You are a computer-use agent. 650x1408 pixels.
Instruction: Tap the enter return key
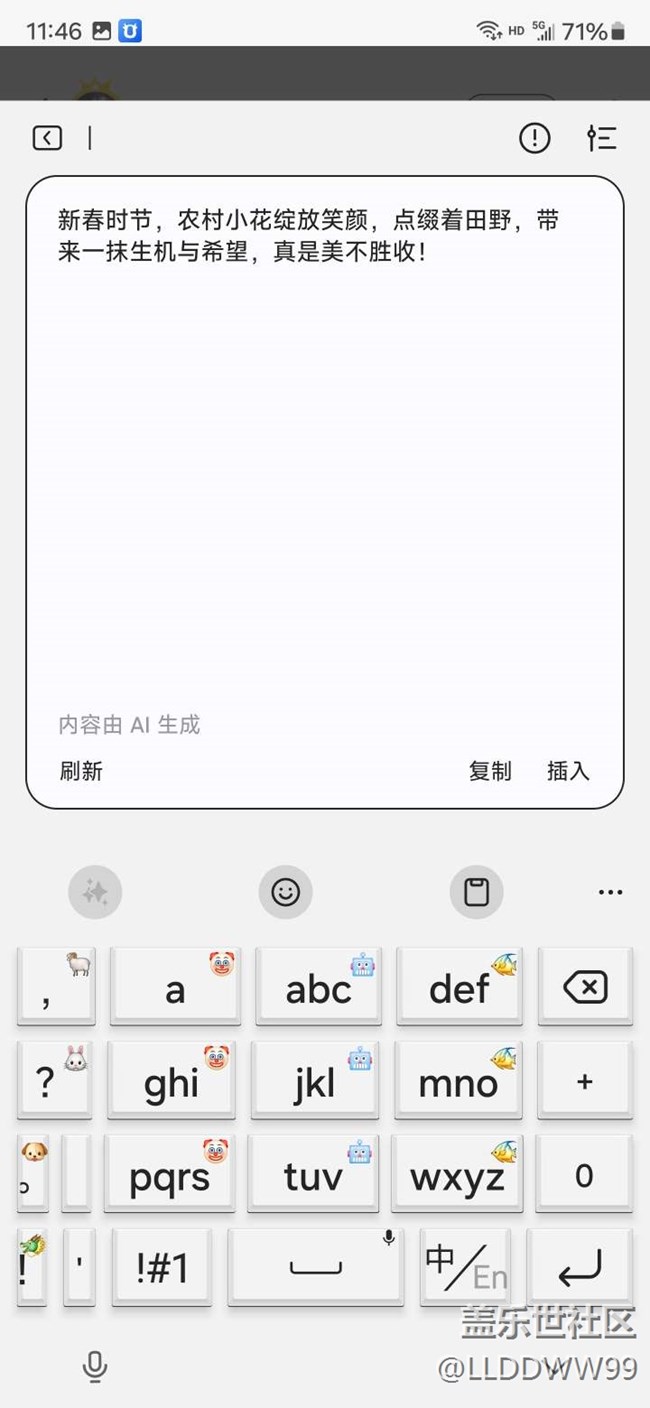(x=580, y=1268)
